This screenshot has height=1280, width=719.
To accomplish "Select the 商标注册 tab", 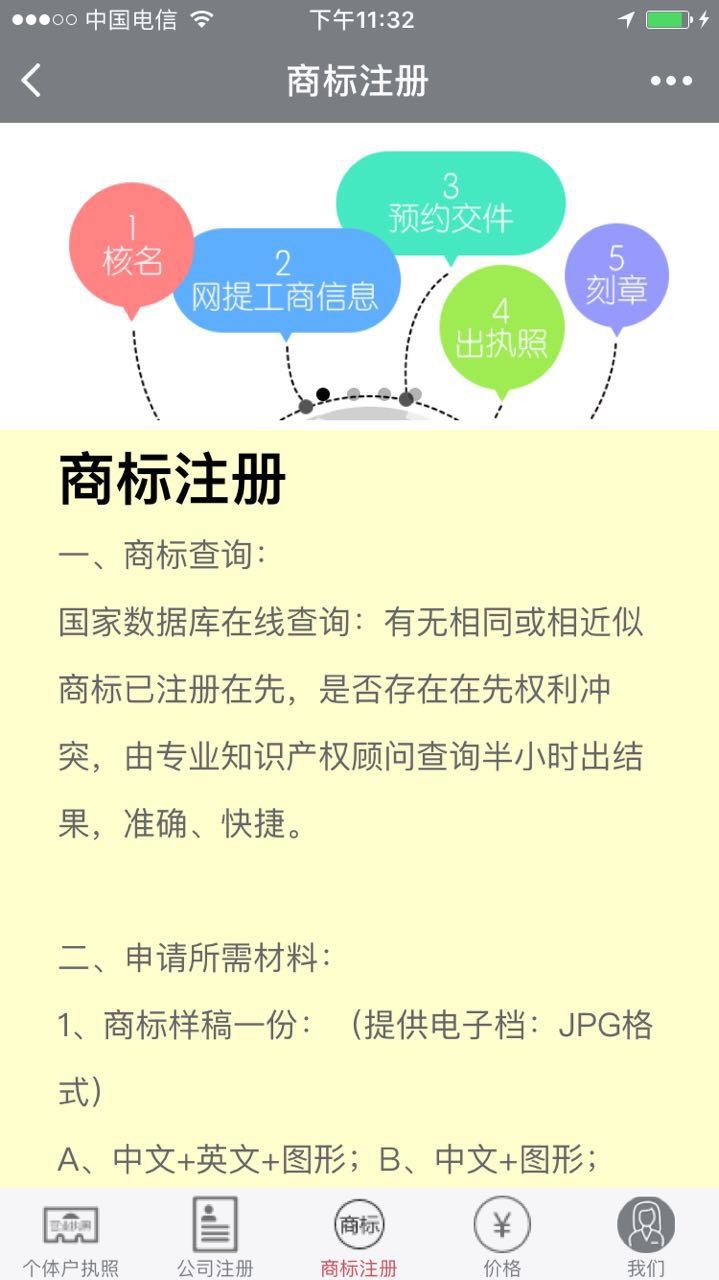I will pyautogui.click(x=359, y=1236).
